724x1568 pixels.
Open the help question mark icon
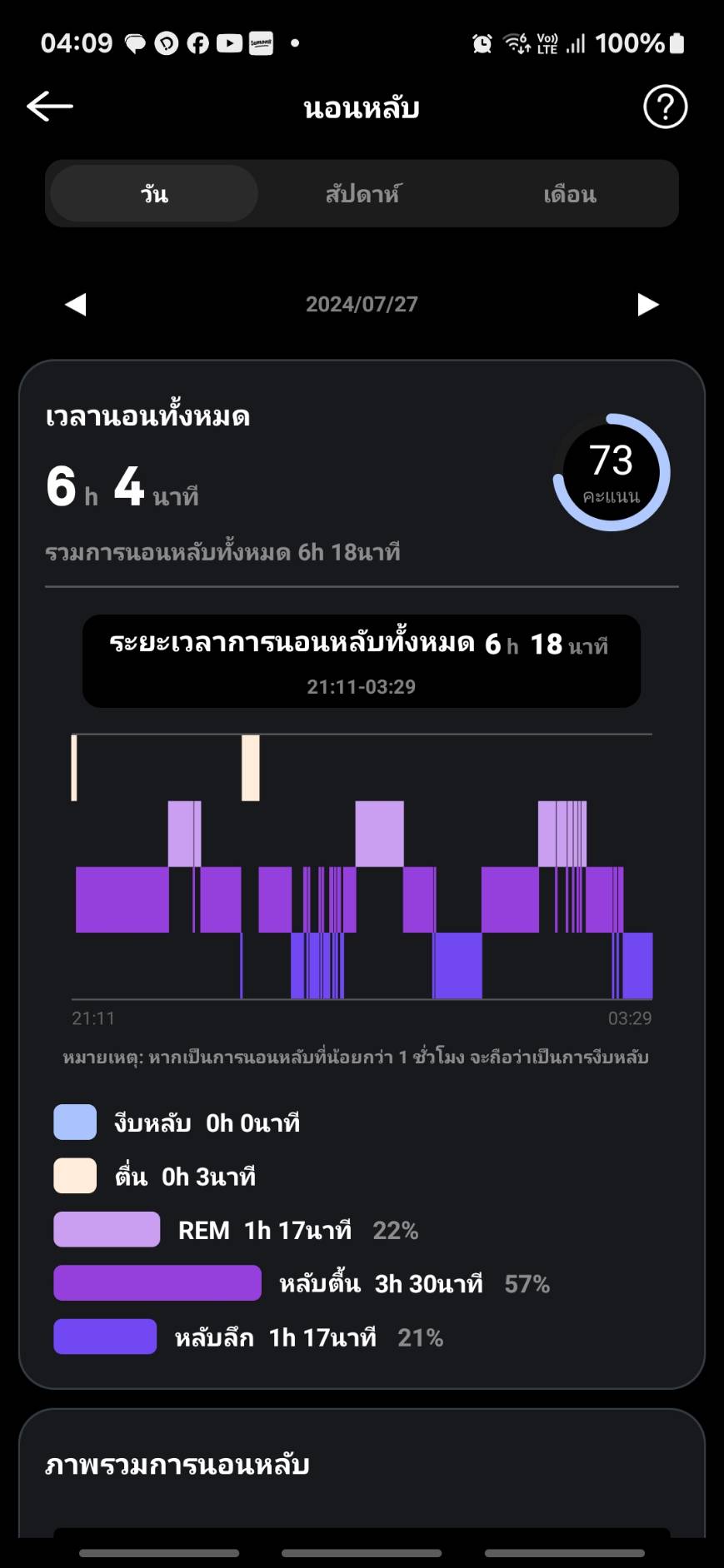tap(665, 107)
